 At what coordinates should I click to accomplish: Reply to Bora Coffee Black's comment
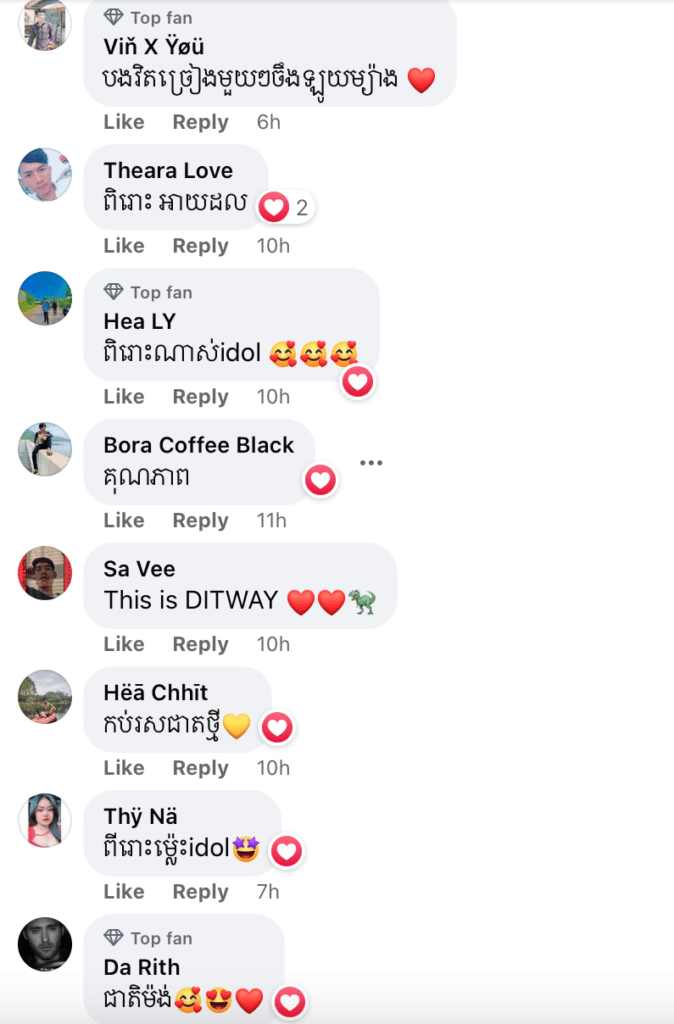click(x=200, y=520)
